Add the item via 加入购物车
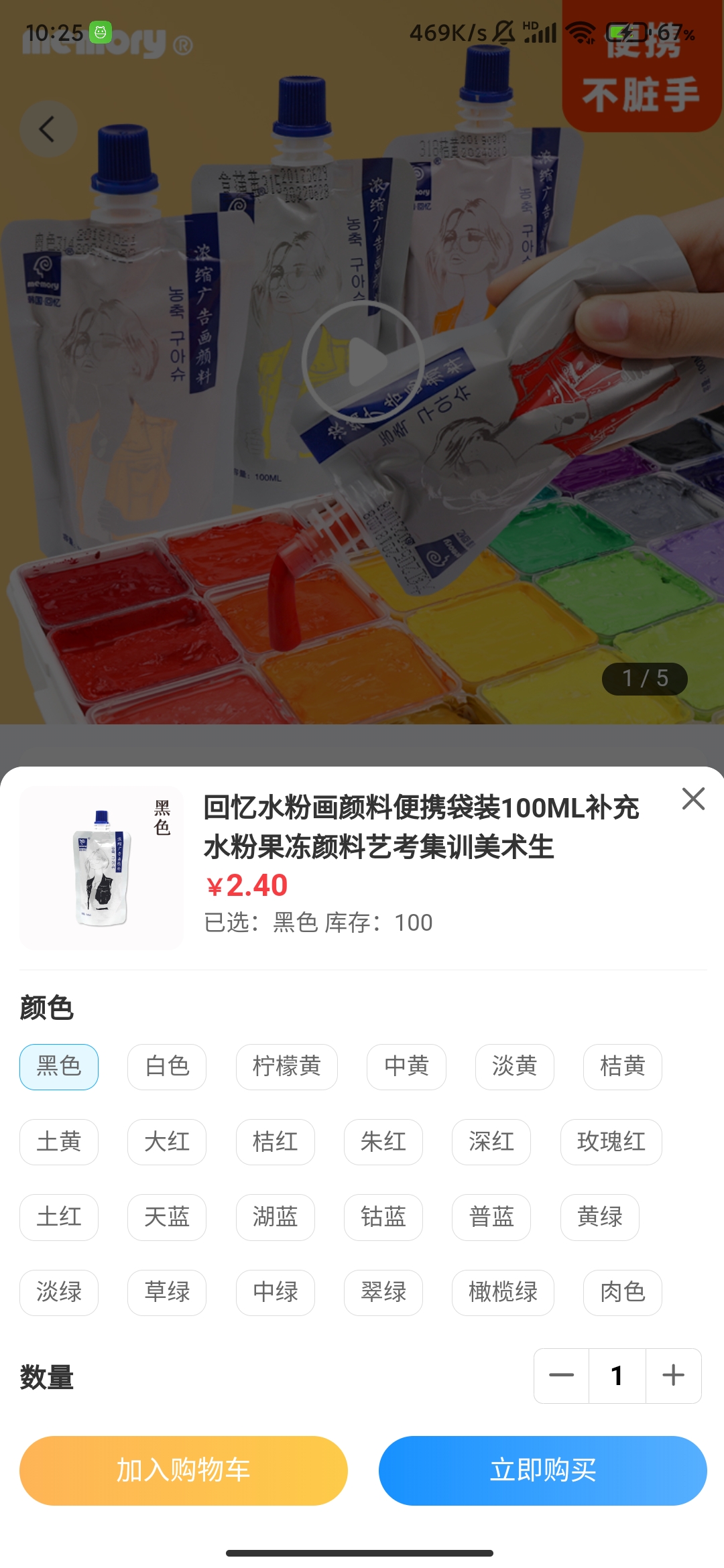This screenshot has width=724, height=1568. (x=183, y=1470)
